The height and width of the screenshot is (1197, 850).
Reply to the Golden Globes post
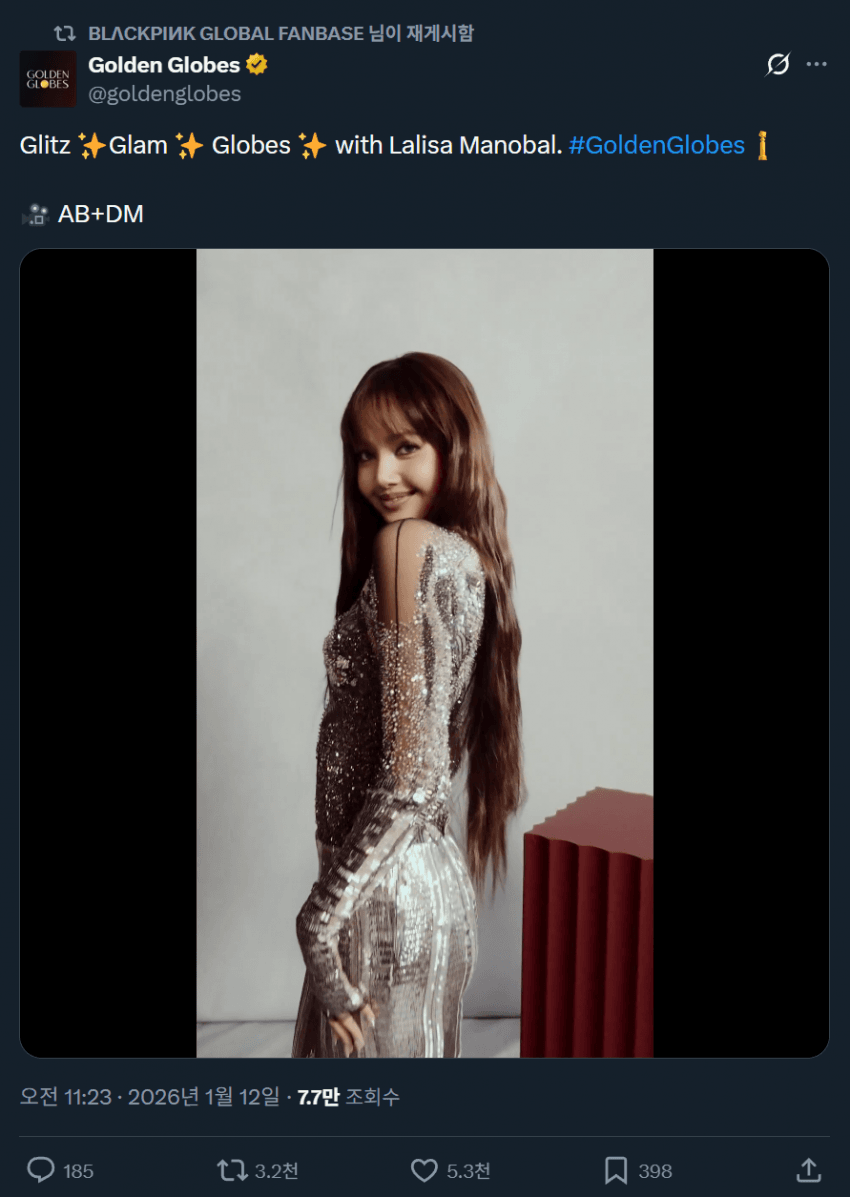pyautogui.click(x=41, y=1170)
